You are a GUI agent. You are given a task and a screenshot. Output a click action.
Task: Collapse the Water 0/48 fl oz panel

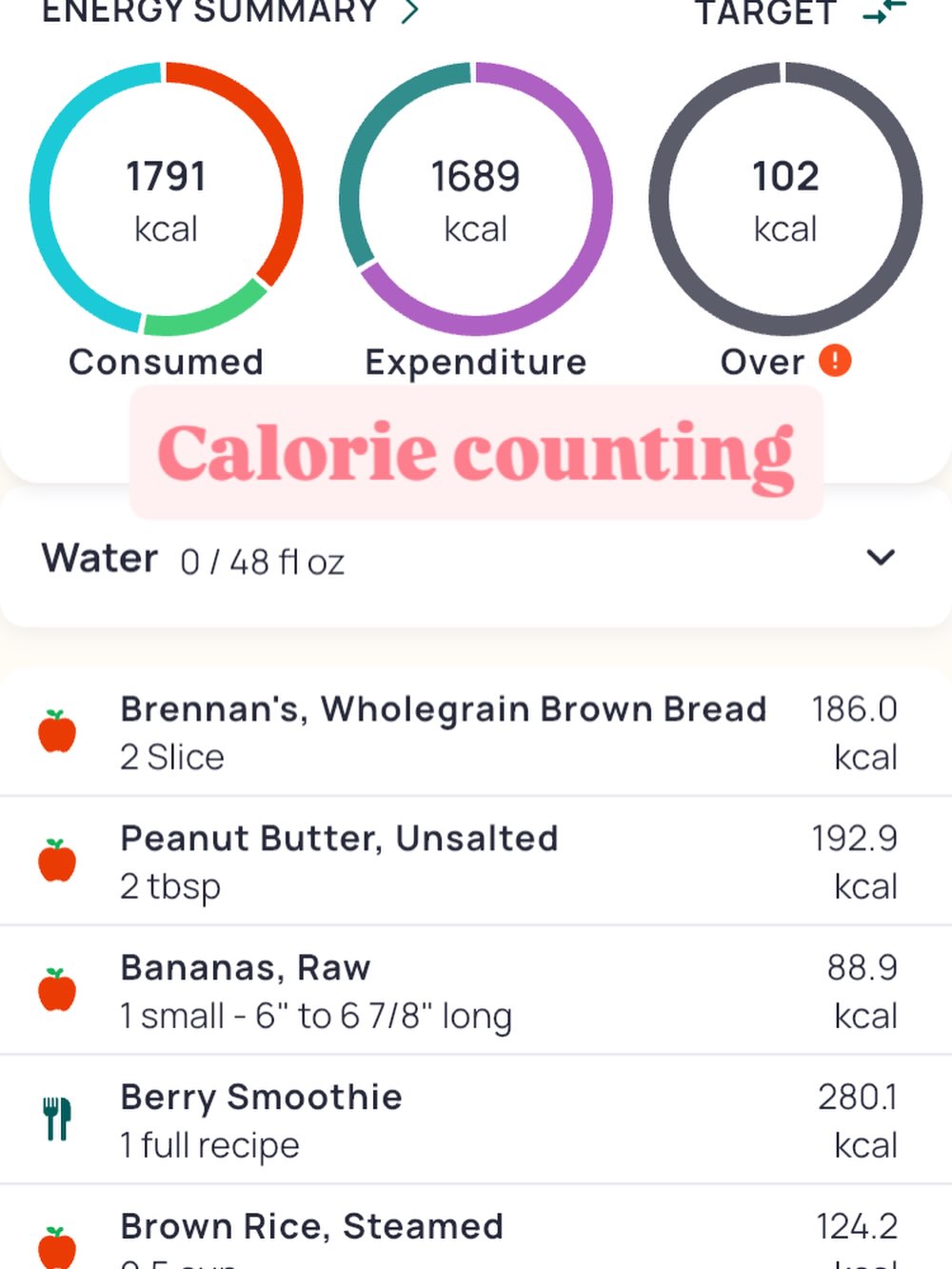[881, 558]
